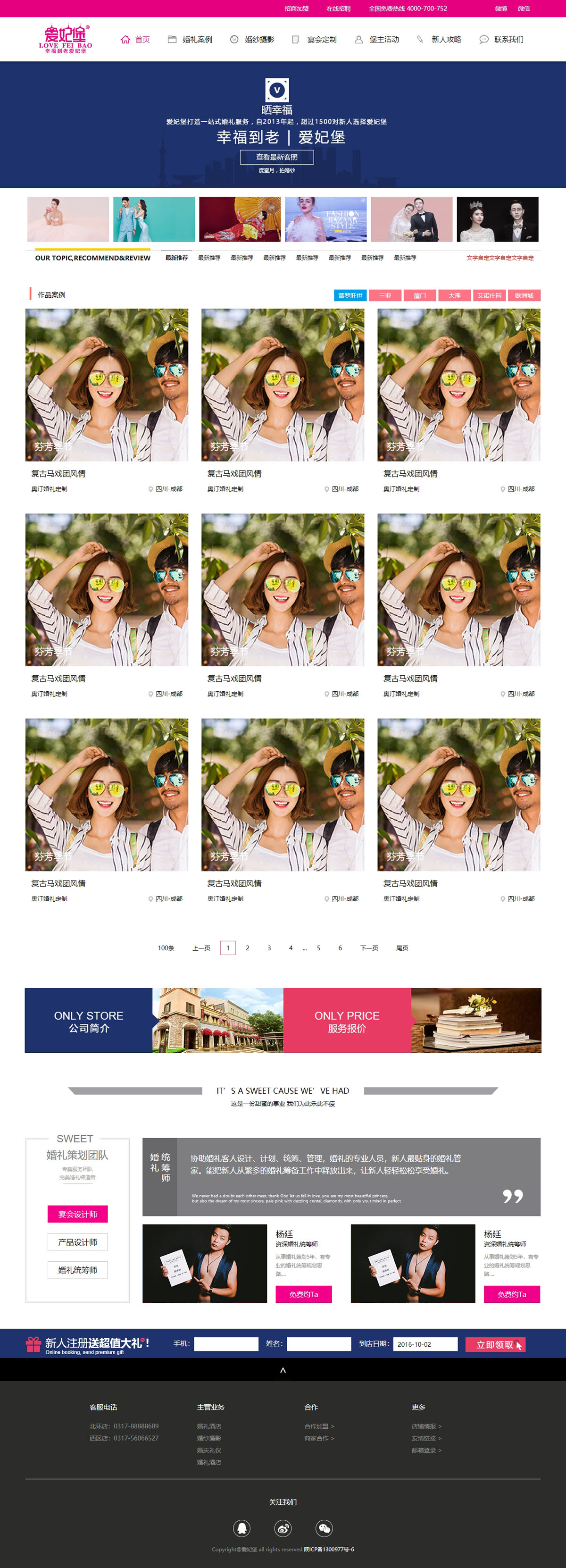Switch to 婚礼统筹师 team category

(x=77, y=1270)
